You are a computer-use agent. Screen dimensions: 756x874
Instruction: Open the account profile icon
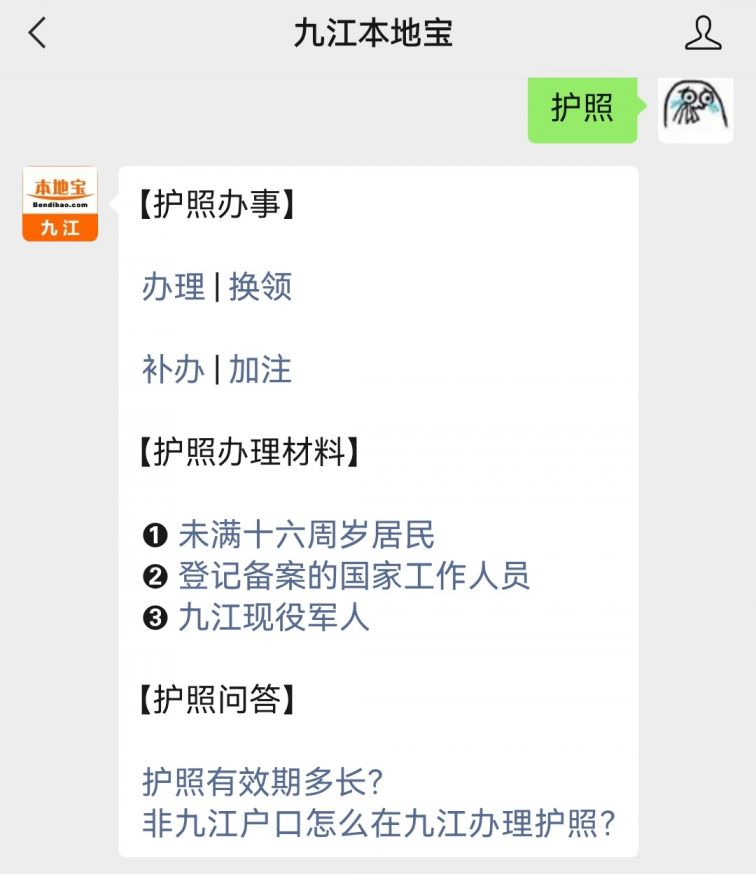[702, 34]
